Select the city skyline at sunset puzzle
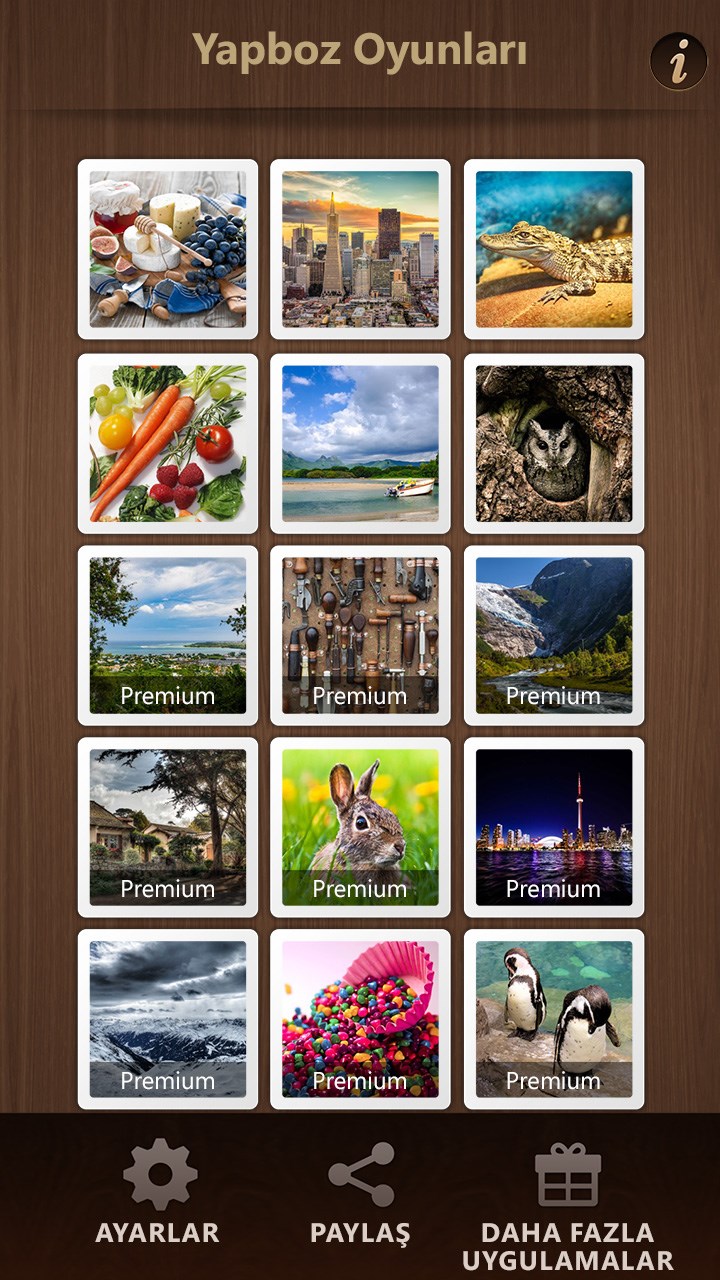Viewport: 720px width, 1280px height. 360,249
